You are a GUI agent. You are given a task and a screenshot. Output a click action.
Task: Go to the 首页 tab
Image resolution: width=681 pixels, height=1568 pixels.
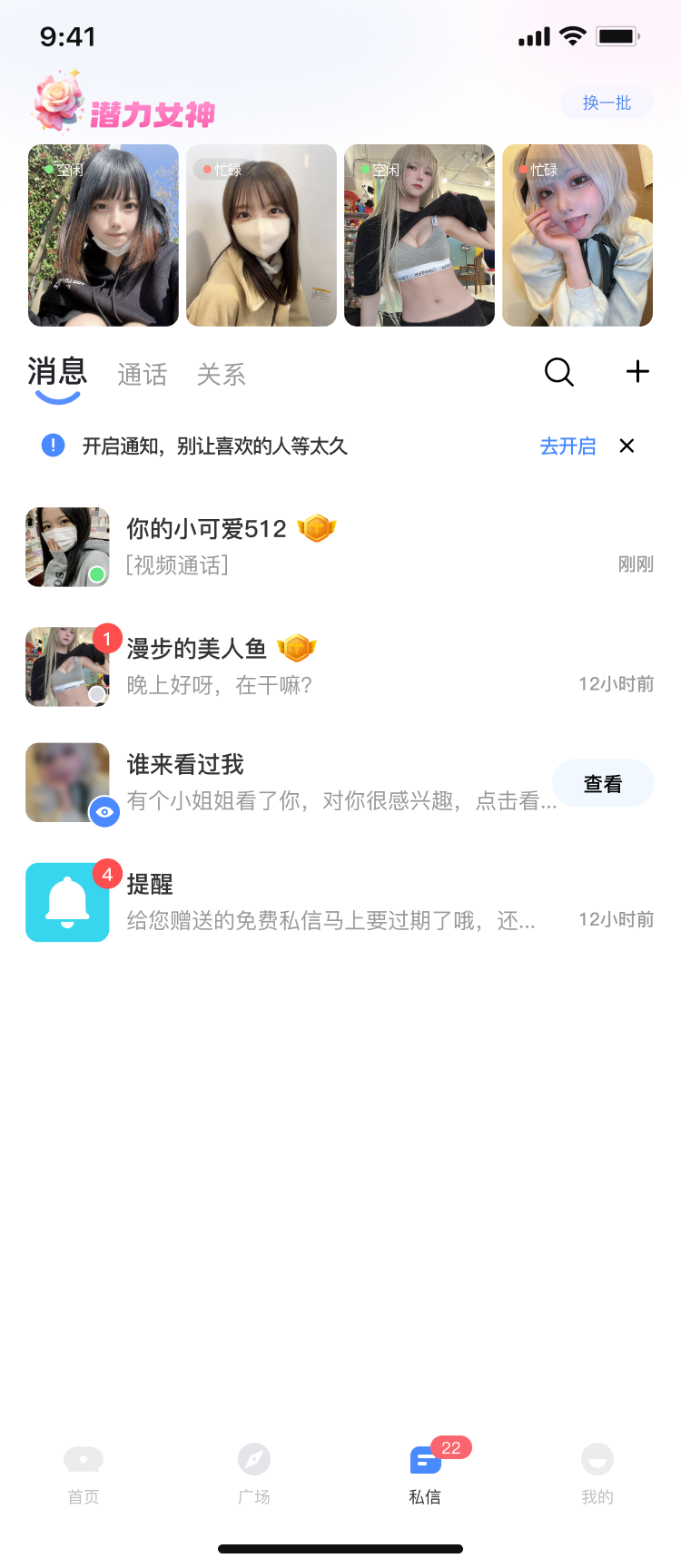(x=84, y=1474)
